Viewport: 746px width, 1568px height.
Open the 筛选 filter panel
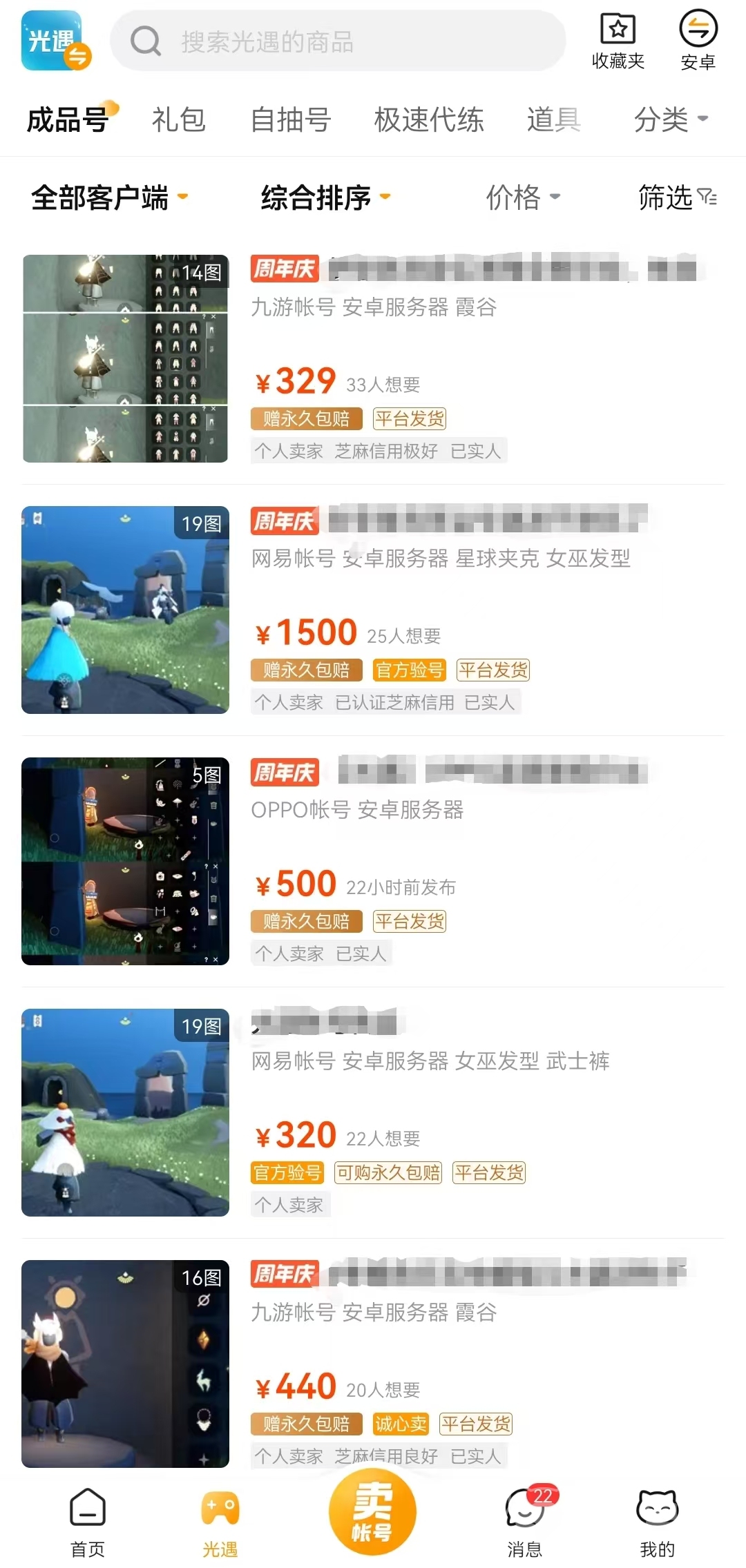677,198
